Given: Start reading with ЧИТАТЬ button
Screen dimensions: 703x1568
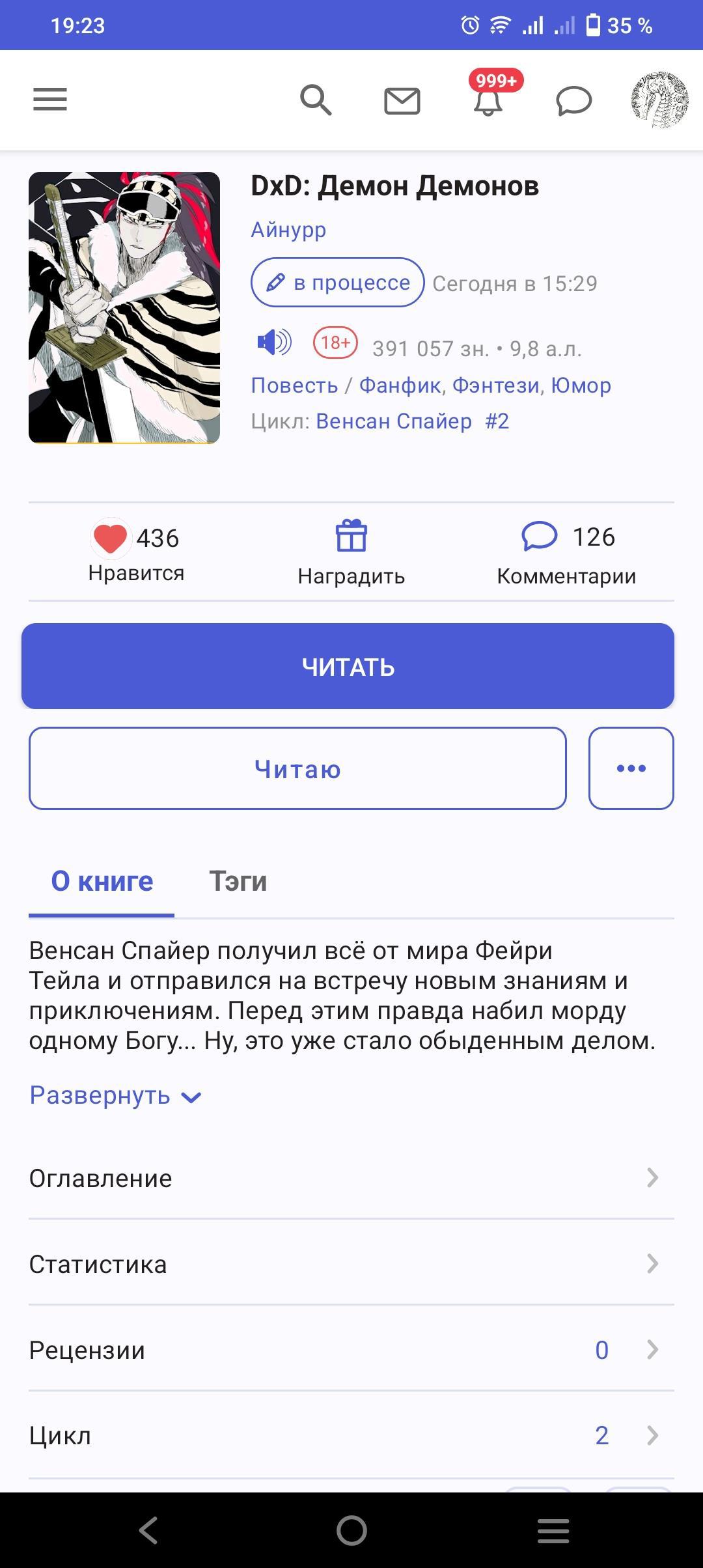Looking at the screenshot, I should (348, 666).
